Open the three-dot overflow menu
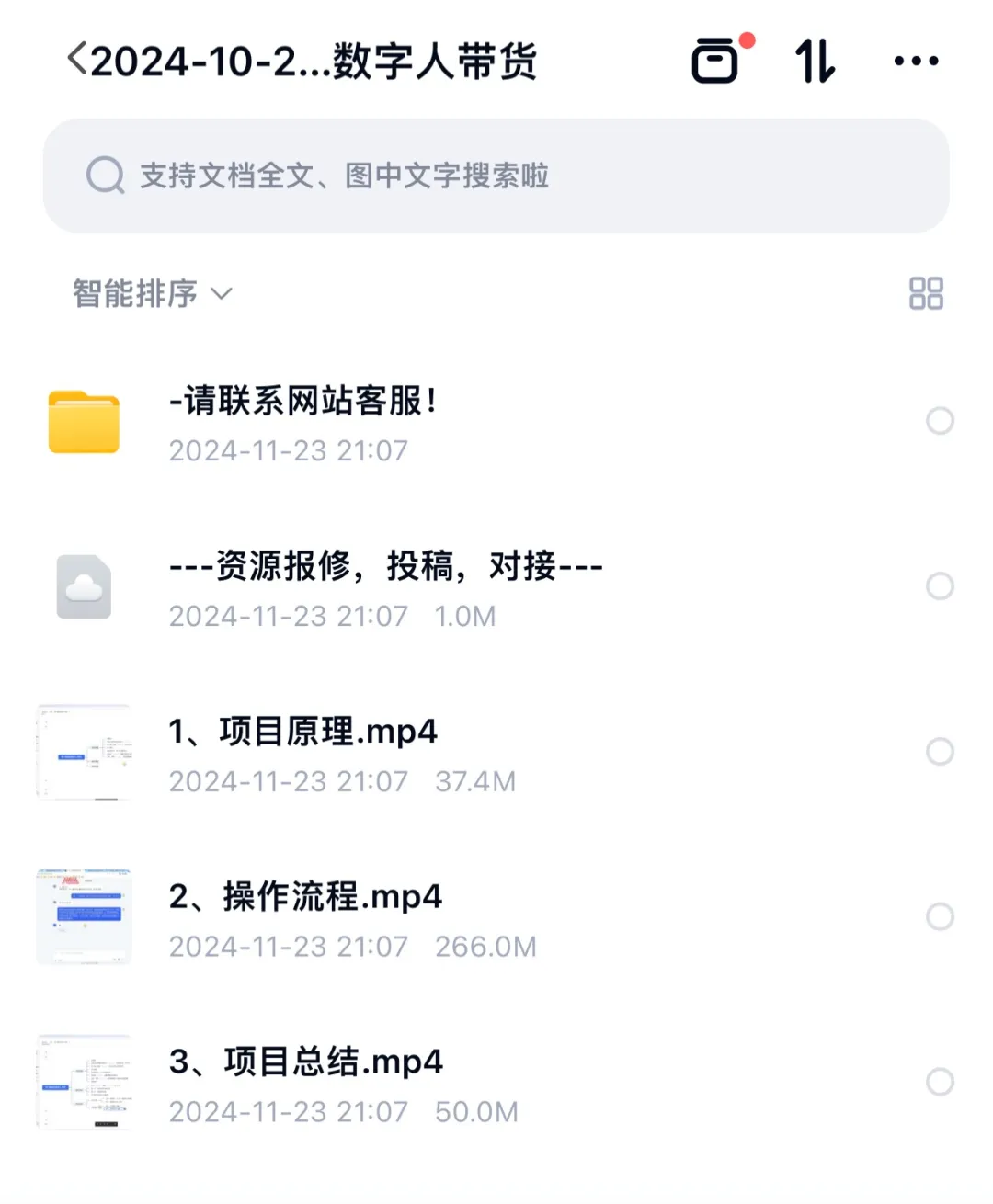Screen dimensions: 993x1204 916,61
